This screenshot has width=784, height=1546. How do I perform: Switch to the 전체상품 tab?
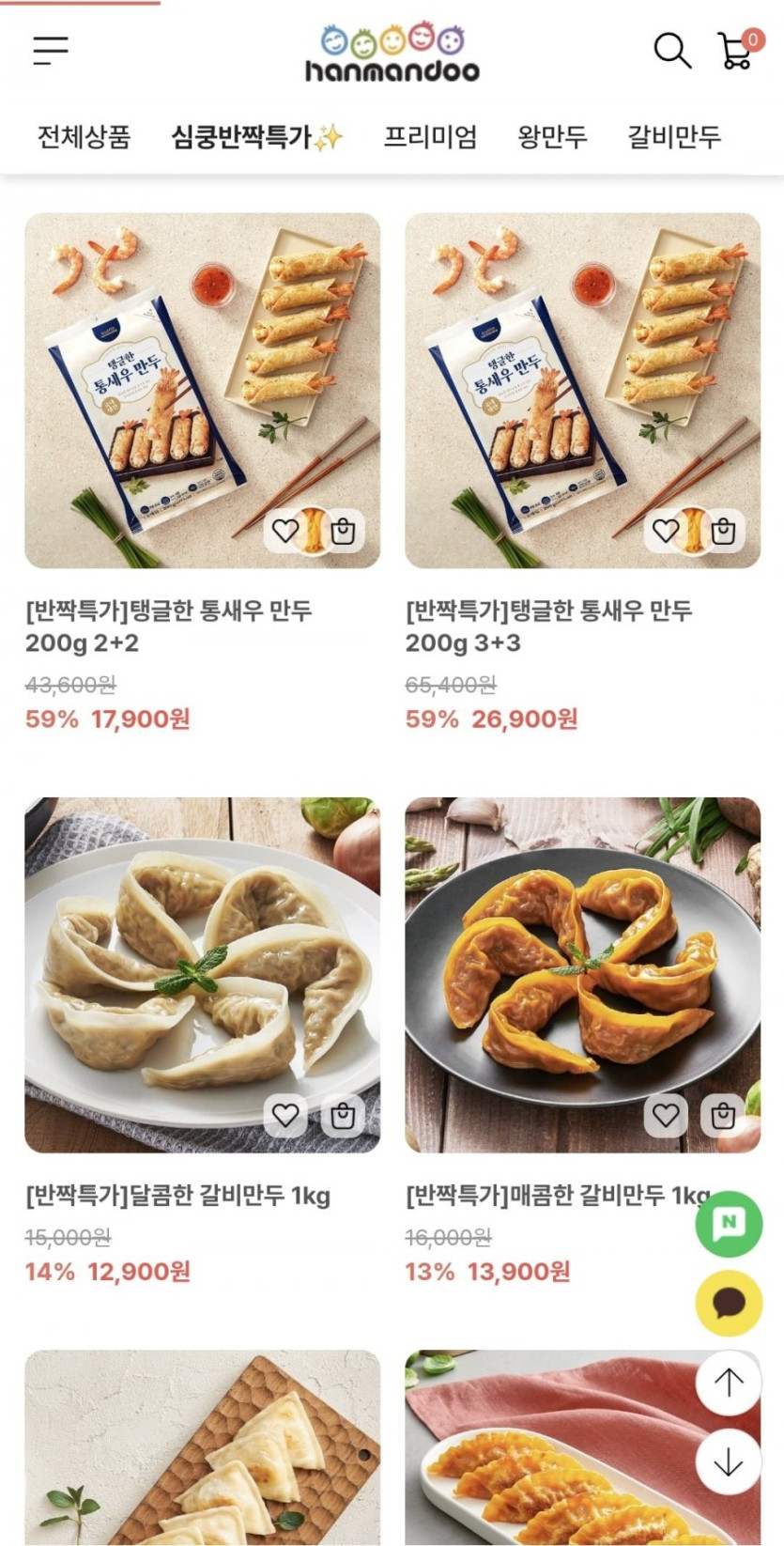(84, 137)
